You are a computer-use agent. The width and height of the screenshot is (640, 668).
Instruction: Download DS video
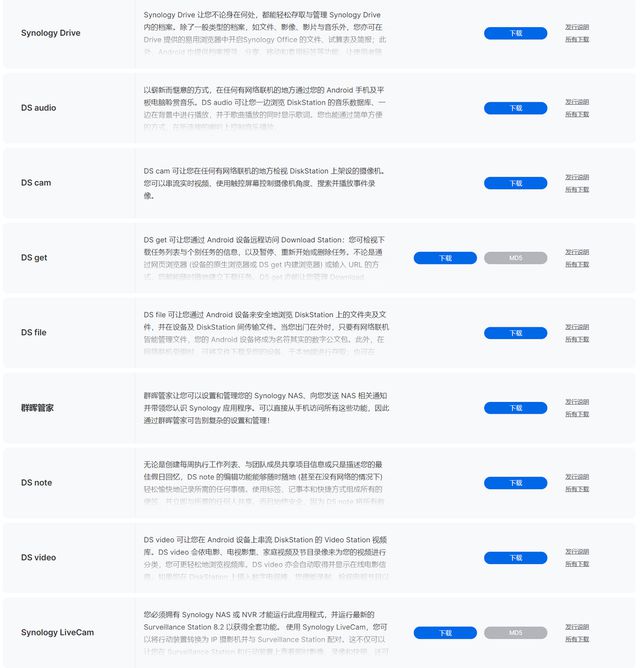click(x=515, y=558)
